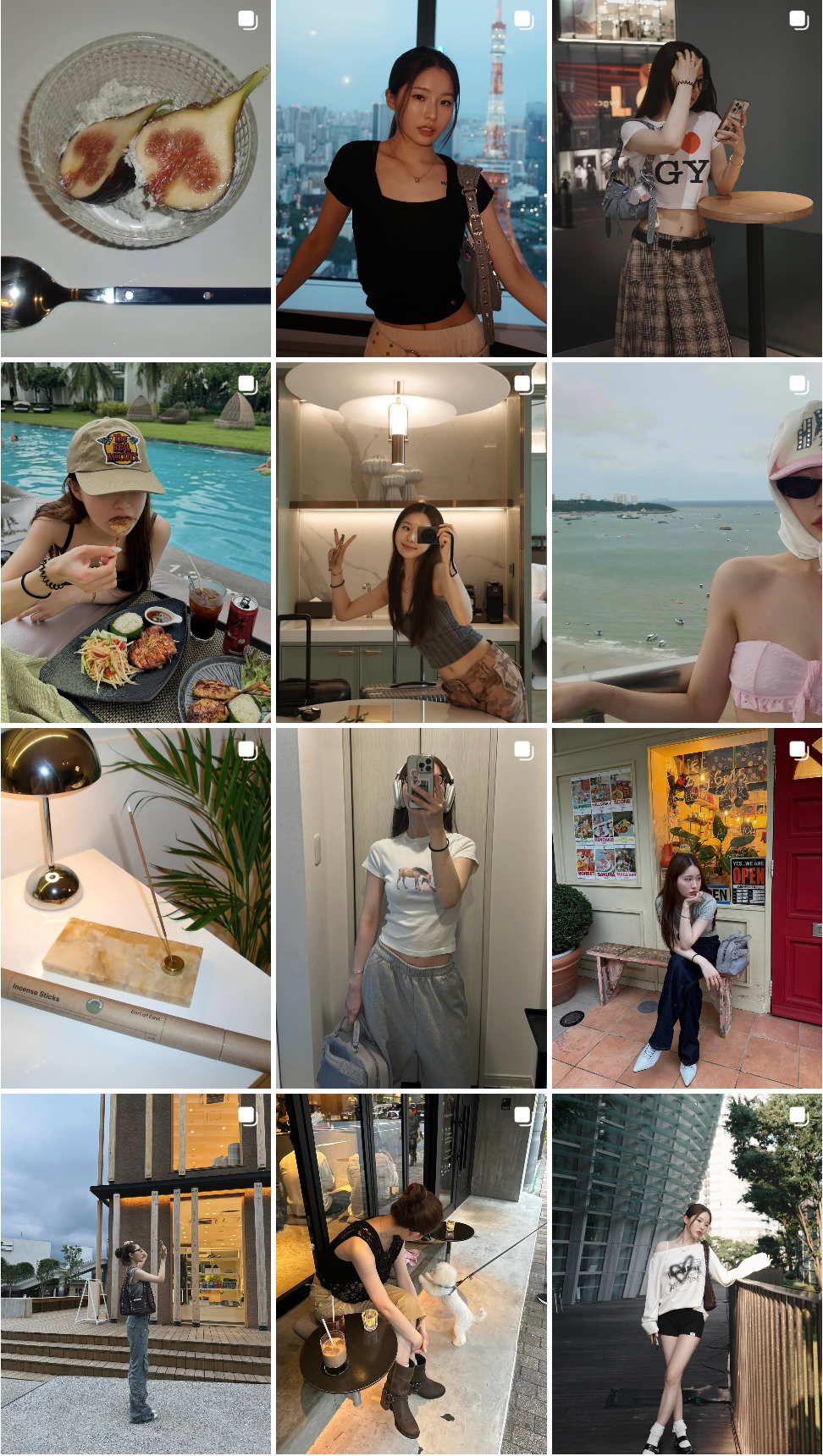This screenshot has height=1456, width=823.
Task: Open the camera selfie in marble room post
Action: coord(411,543)
